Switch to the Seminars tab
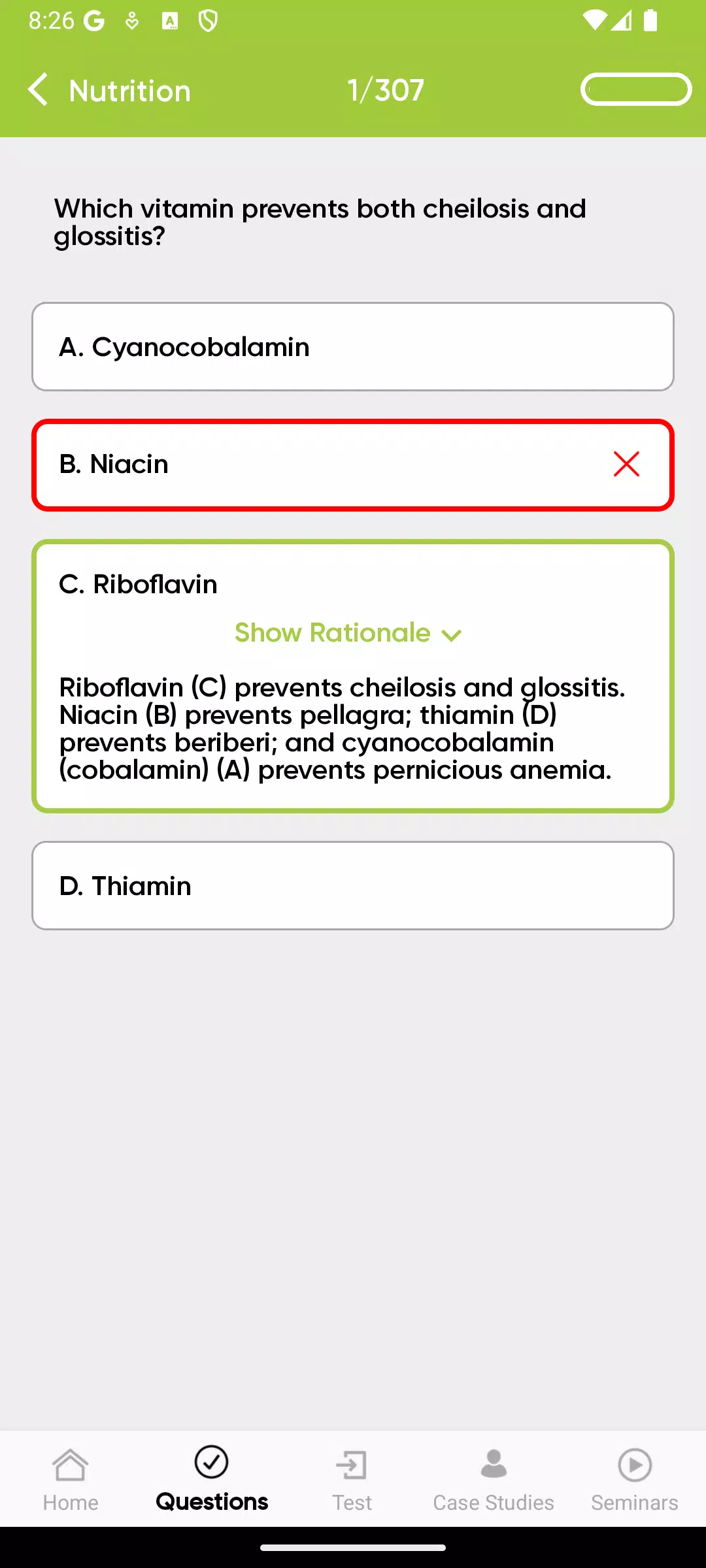 (634, 1479)
